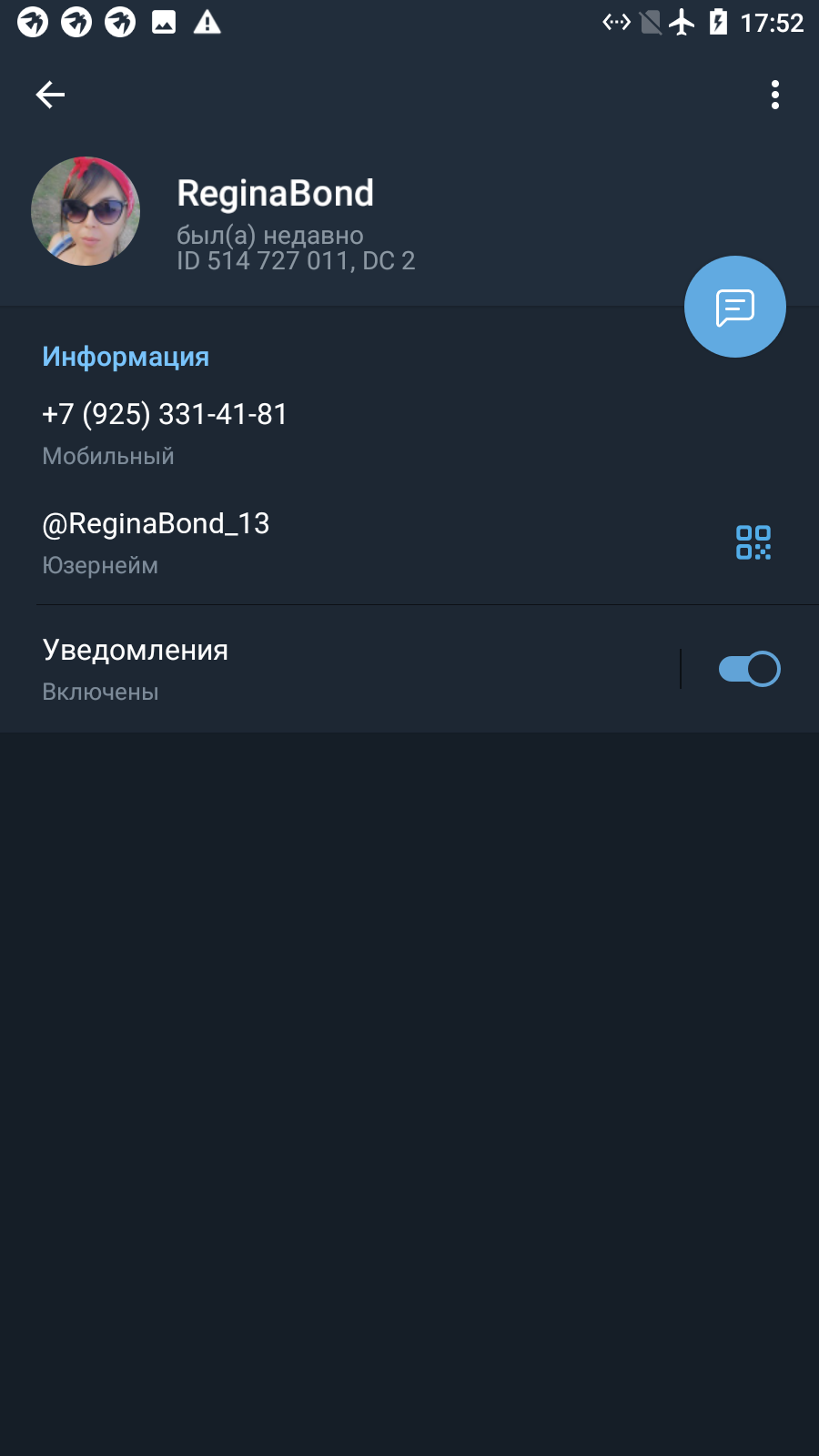Start a chat with the message button
The width and height of the screenshot is (819, 1456).
tap(735, 307)
